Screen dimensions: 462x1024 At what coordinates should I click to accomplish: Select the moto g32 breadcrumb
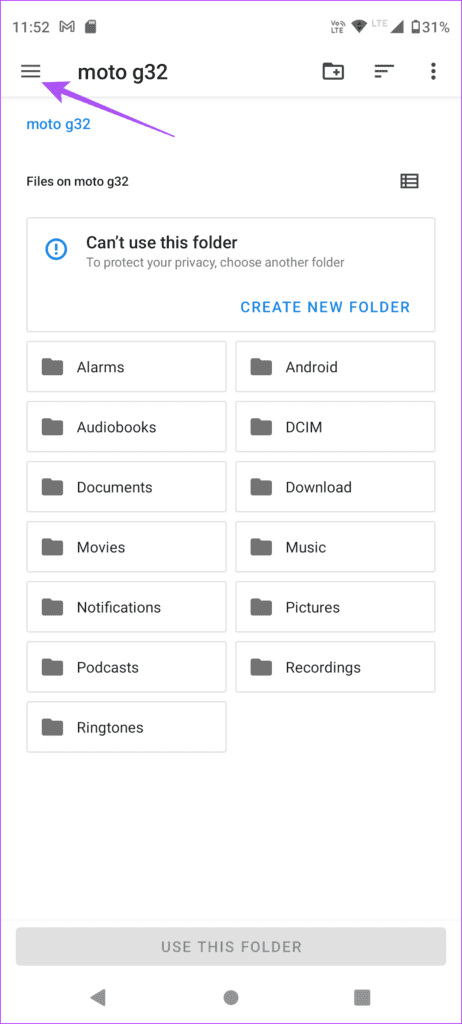coord(58,124)
